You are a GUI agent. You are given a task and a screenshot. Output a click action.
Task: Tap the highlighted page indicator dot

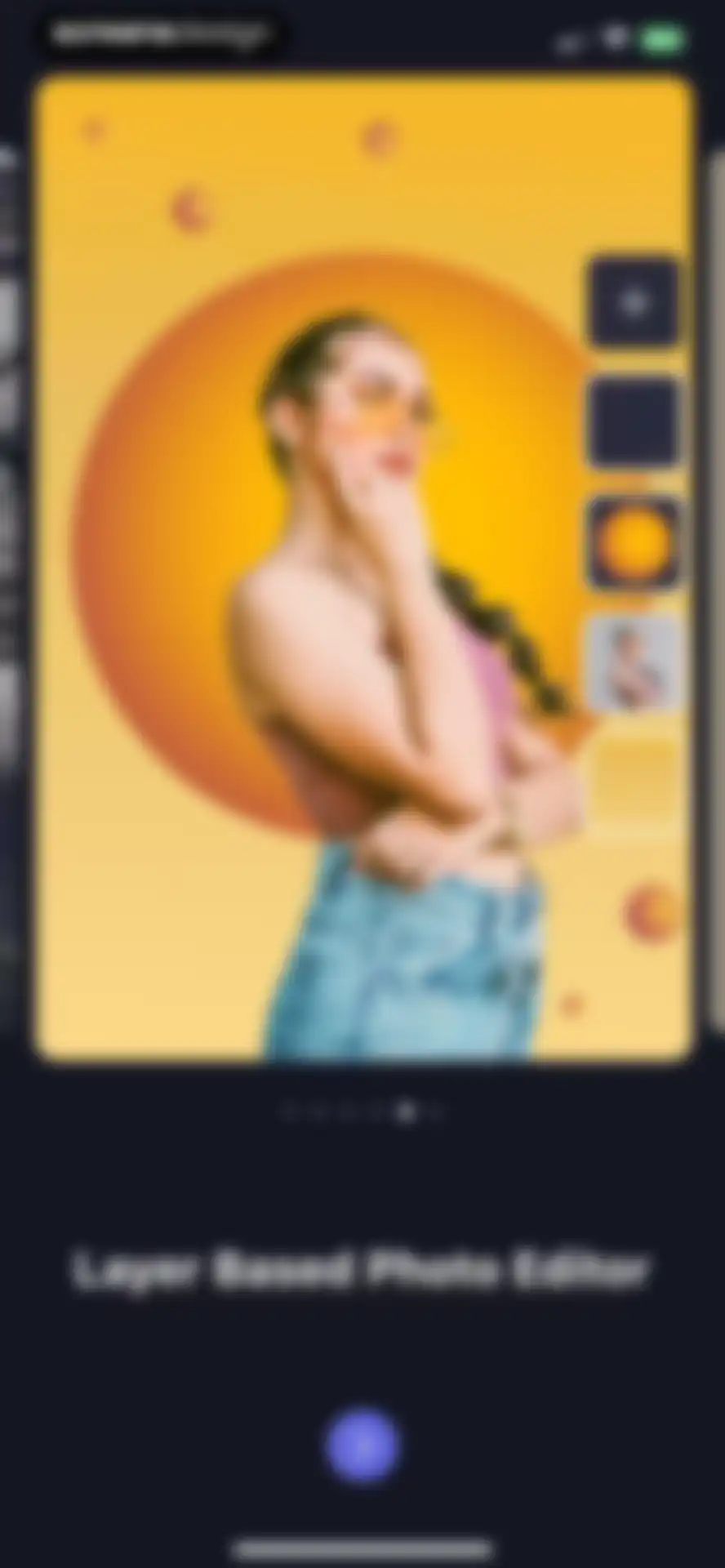coord(406,1111)
